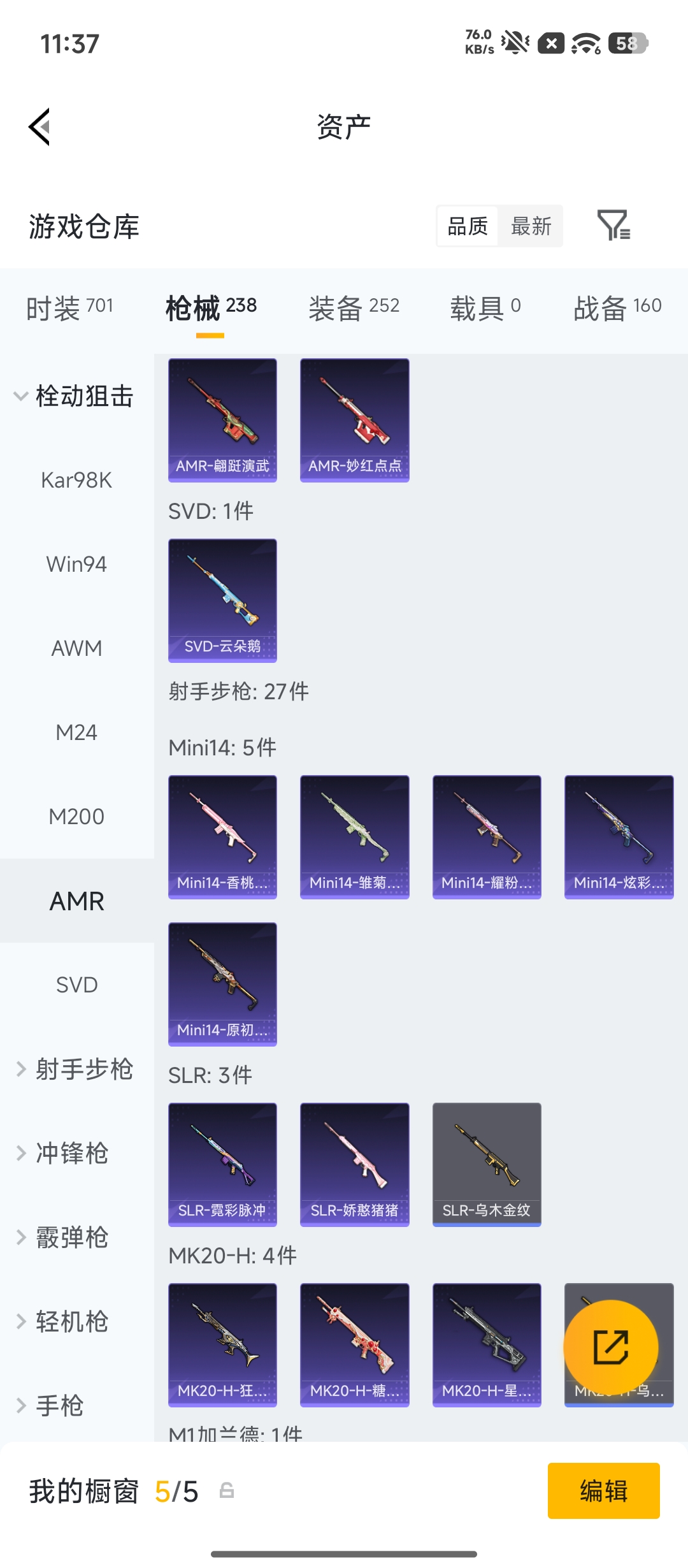This screenshot has width=688, height=1568.
Task: Switch sorting to 品质
Action: pos(468,226)
